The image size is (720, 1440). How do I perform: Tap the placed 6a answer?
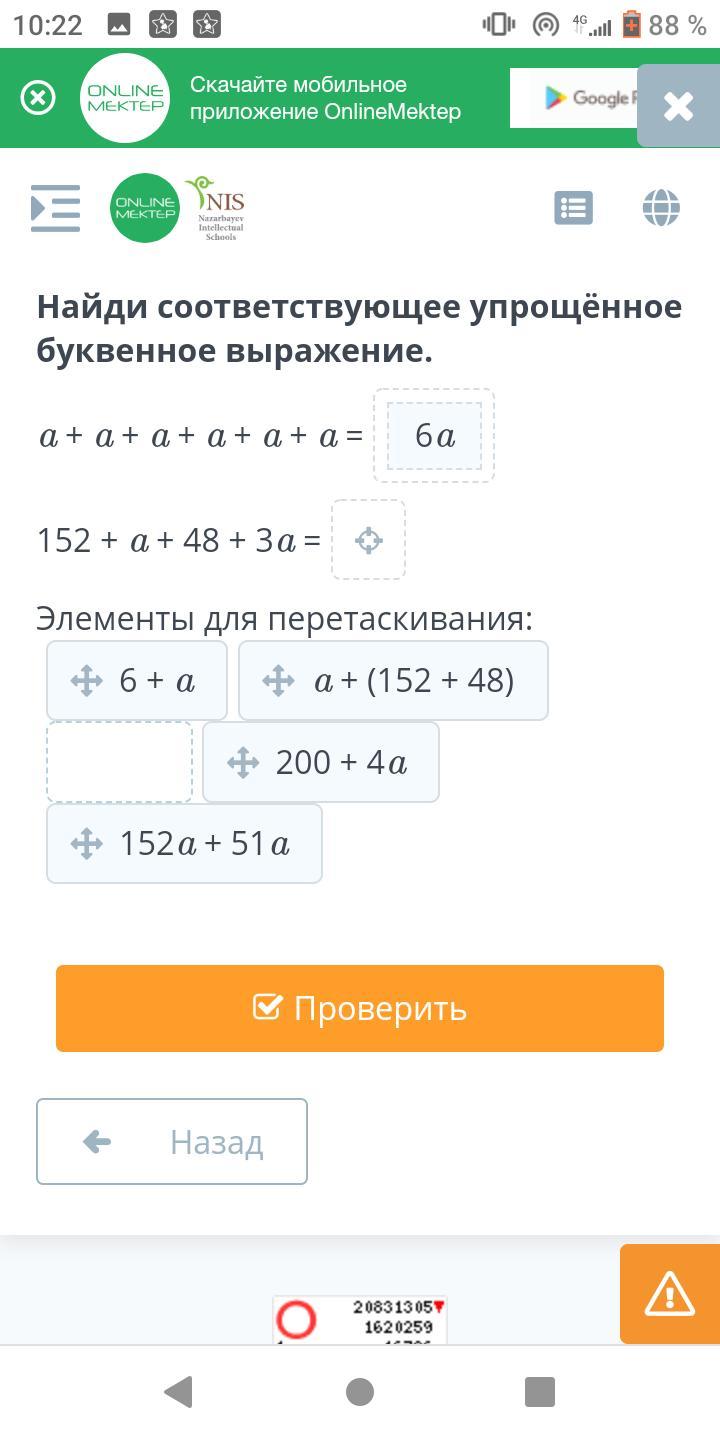tap(434, 436)
